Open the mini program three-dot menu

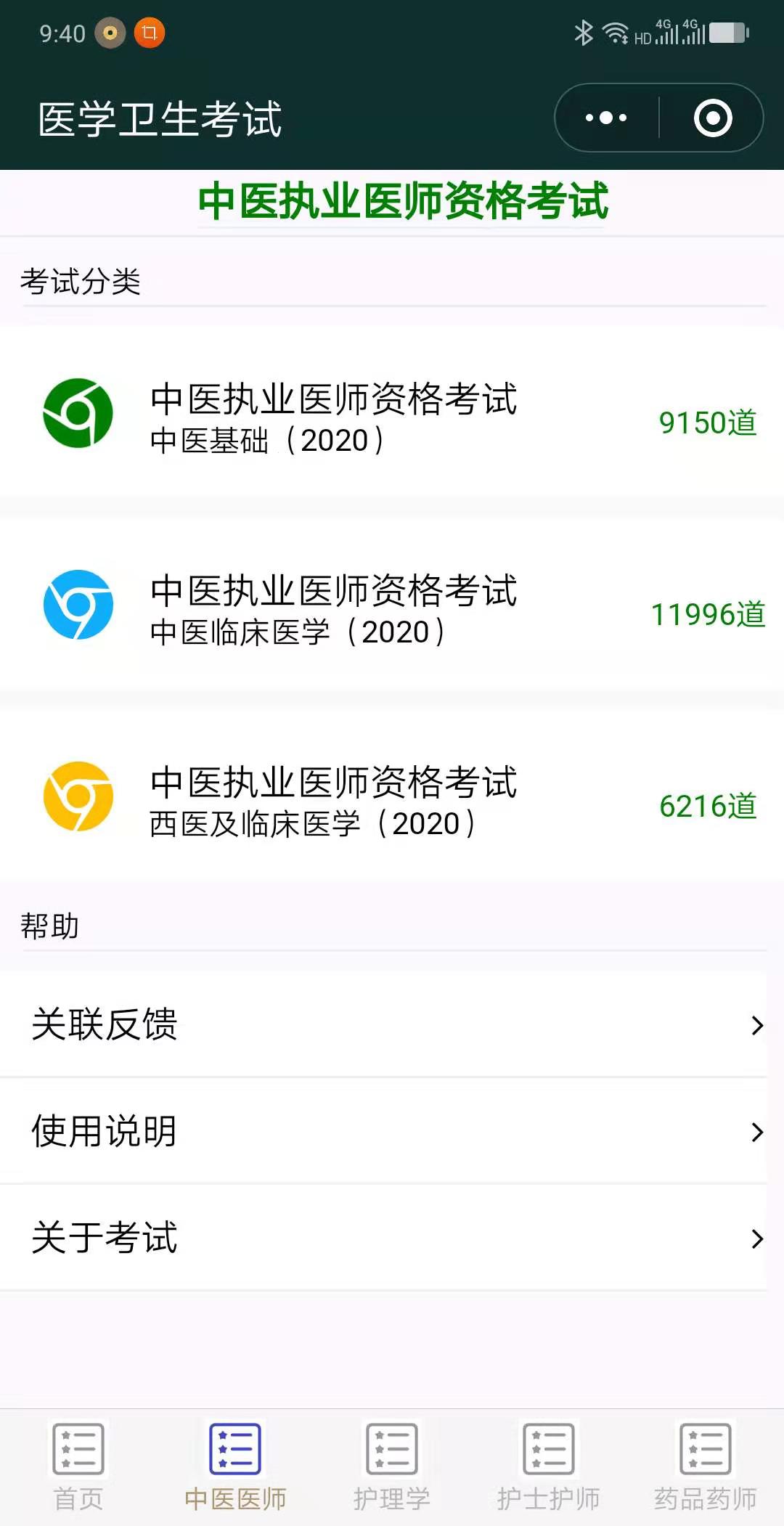[607, 118]
